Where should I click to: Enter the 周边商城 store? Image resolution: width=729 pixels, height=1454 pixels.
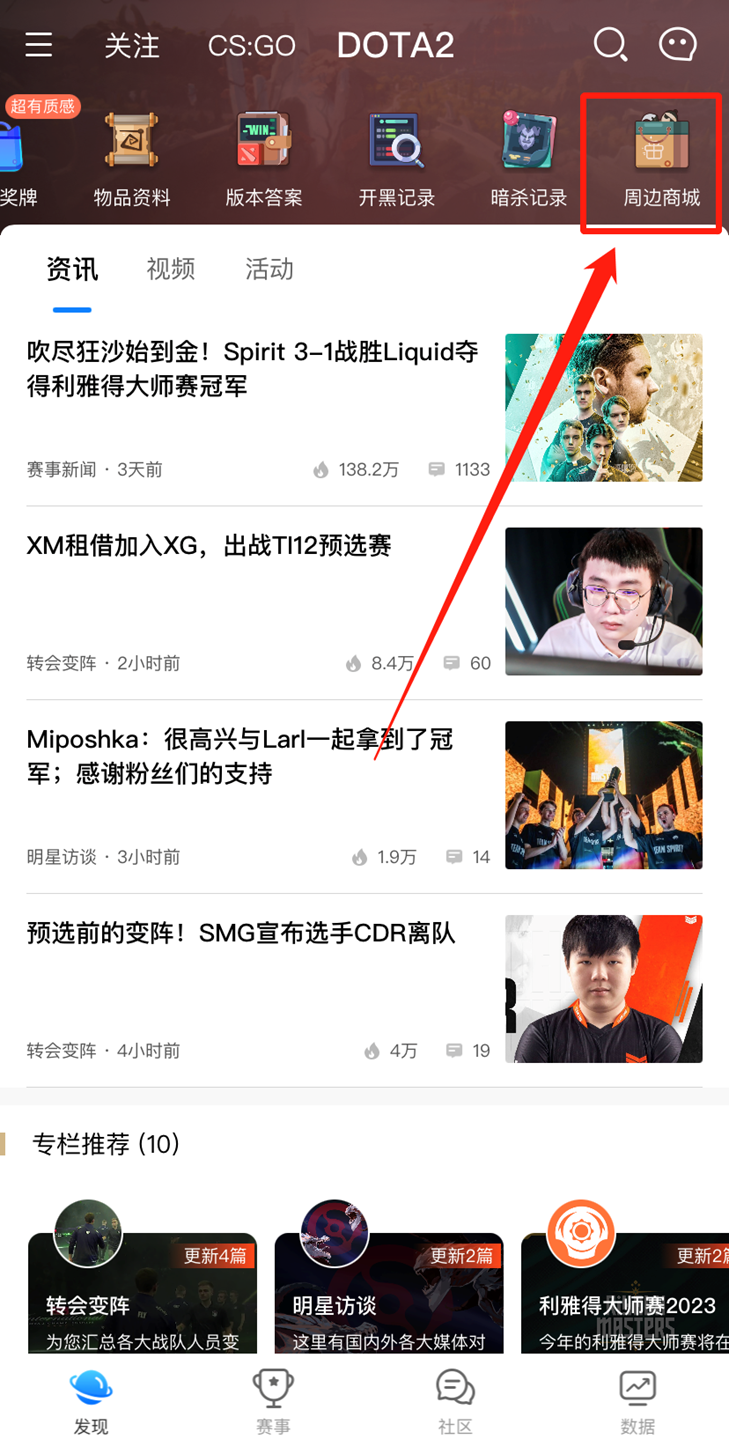click(x=661, y=160)
